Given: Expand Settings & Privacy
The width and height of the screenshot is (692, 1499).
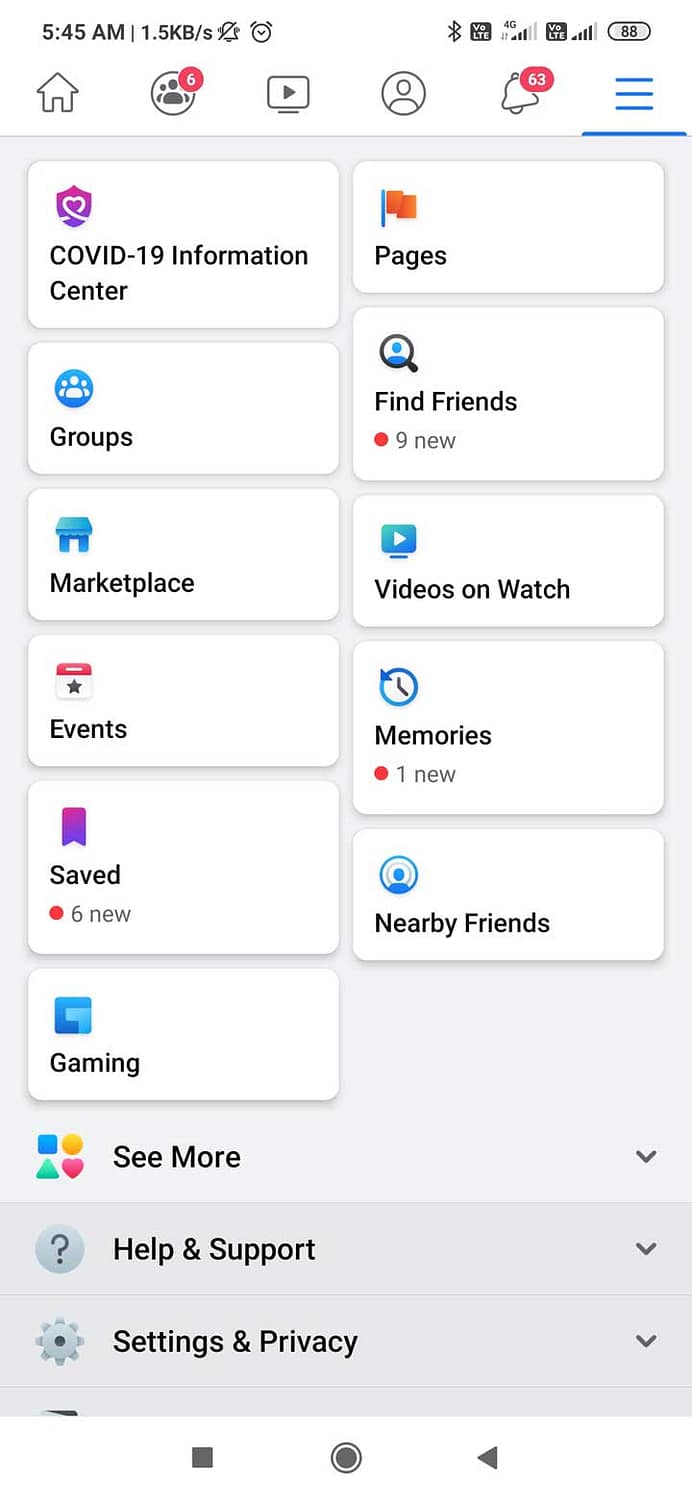Looking at the screenshot, I should click(x=345, y=1341).
